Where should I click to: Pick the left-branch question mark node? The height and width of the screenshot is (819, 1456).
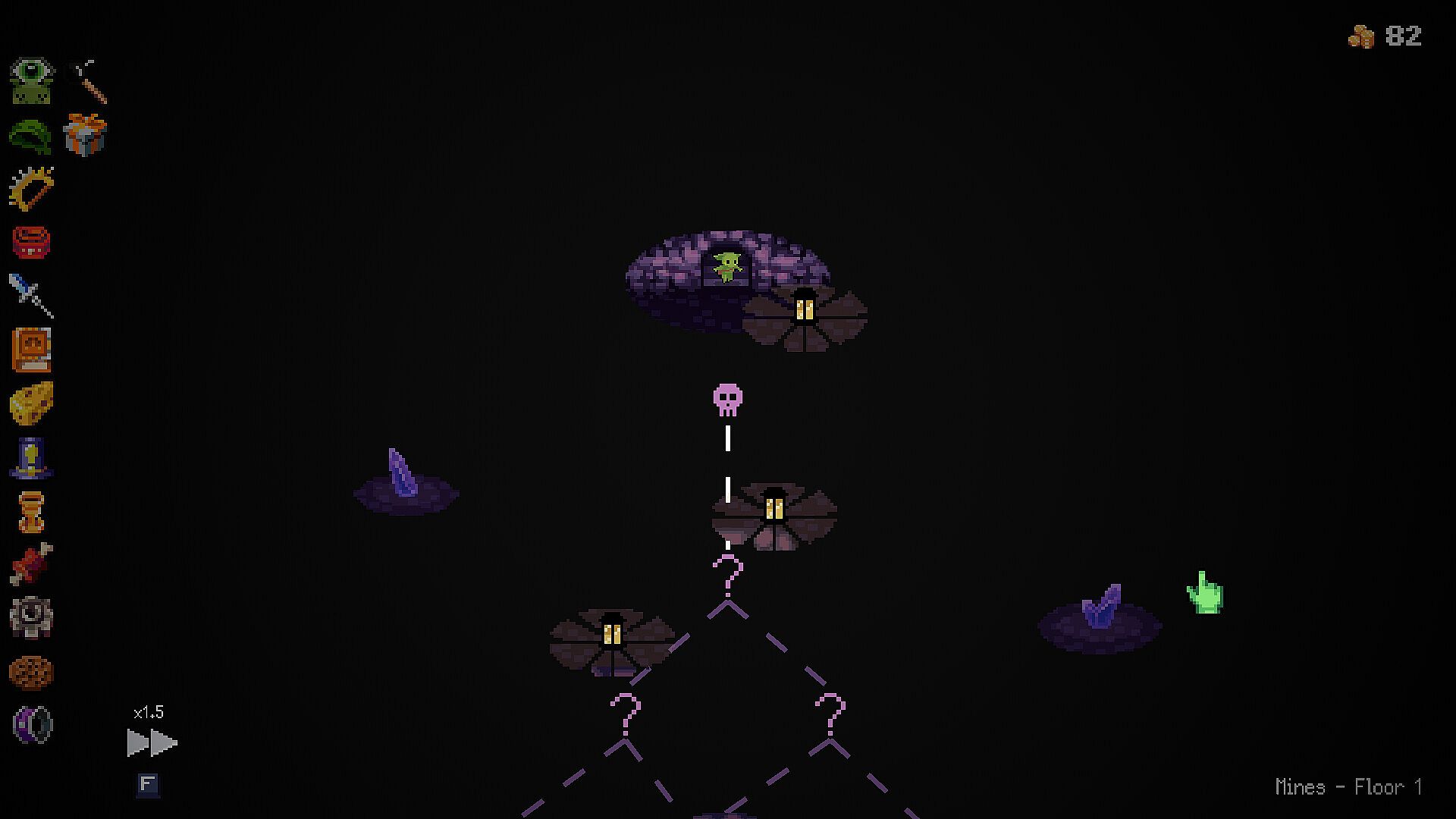[625, 714]
